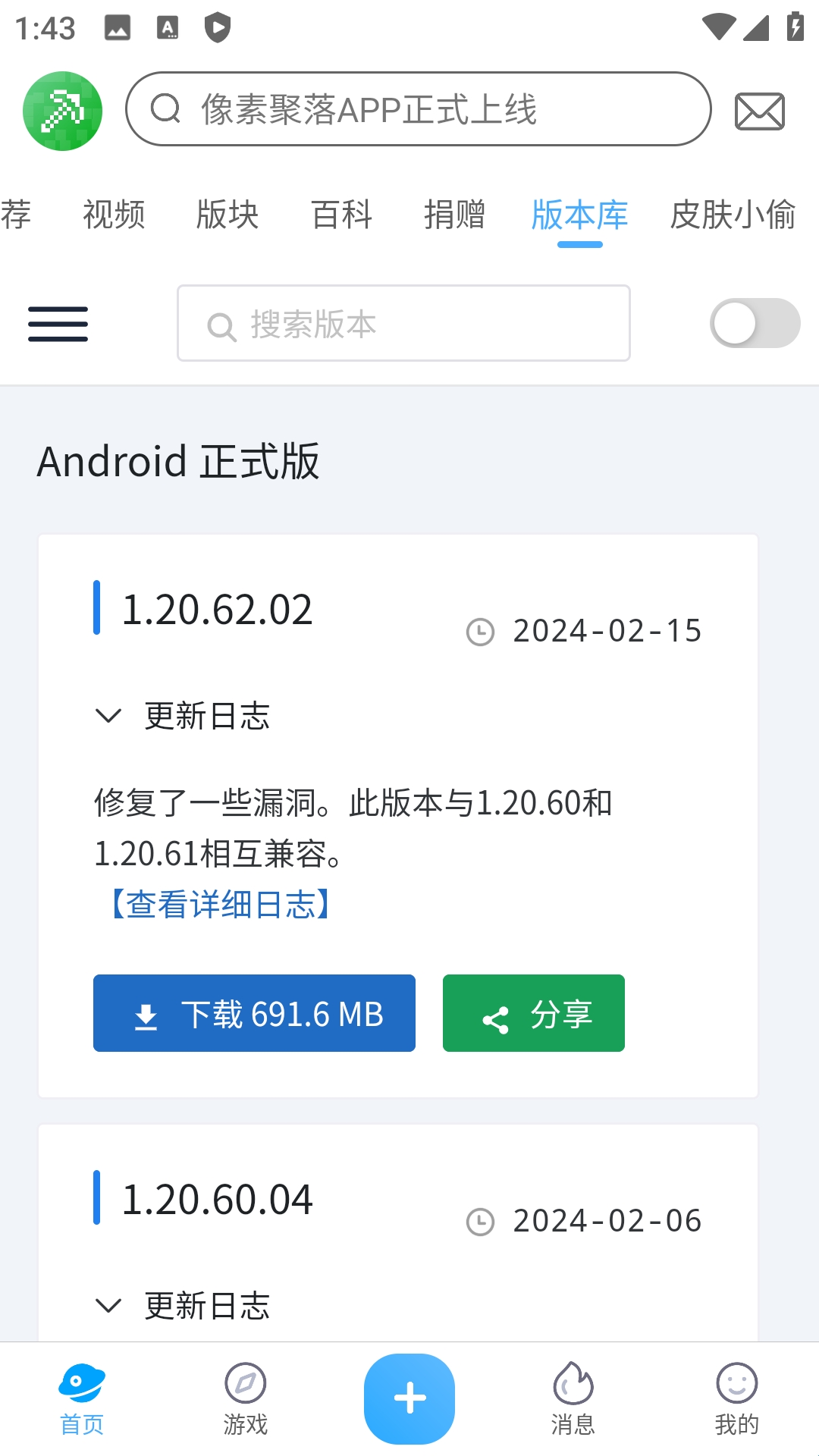Image resolution: width=819 pixels, height=1456 pixels.
Task: Open the green pickaxe avatar
Action: click(62, 111)
